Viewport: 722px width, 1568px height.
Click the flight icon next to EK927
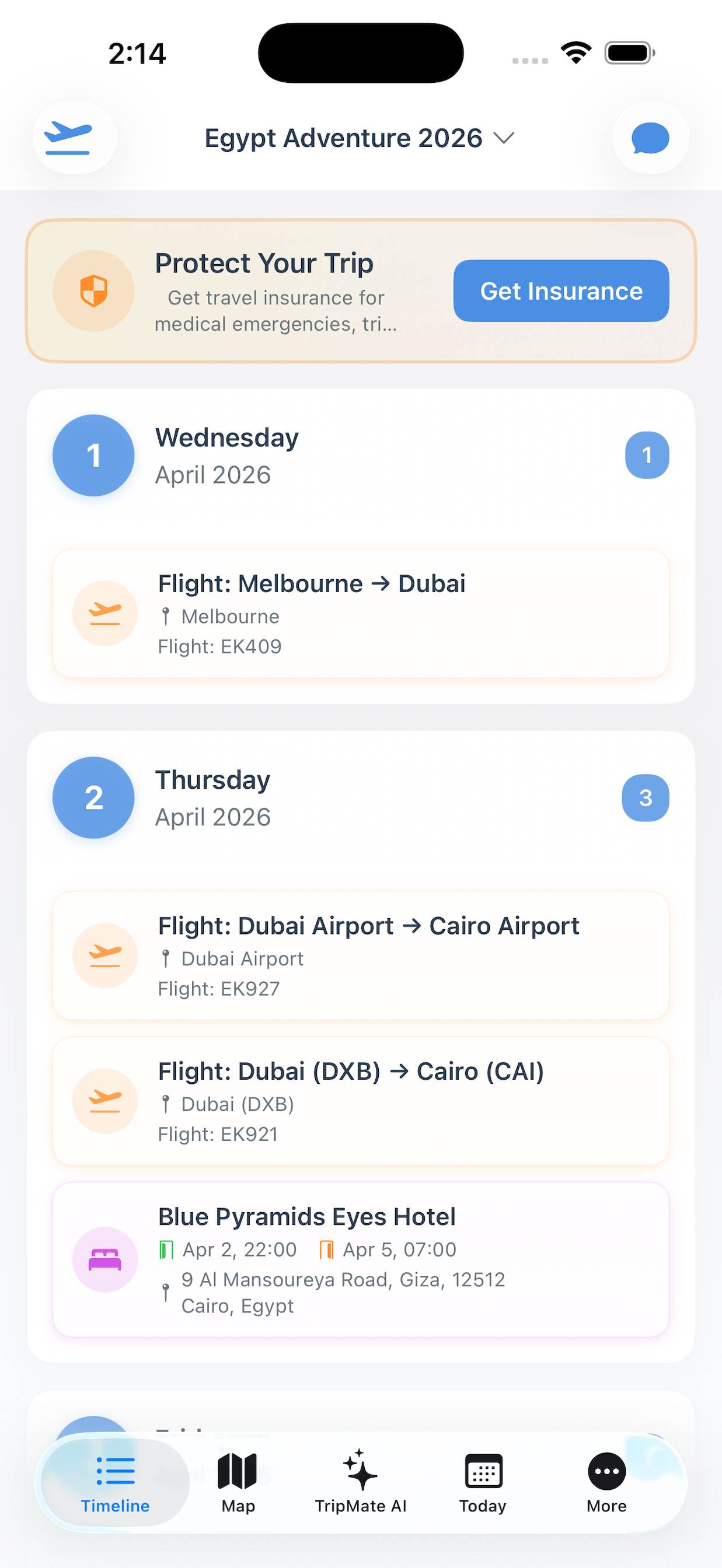tap(104, 955)
